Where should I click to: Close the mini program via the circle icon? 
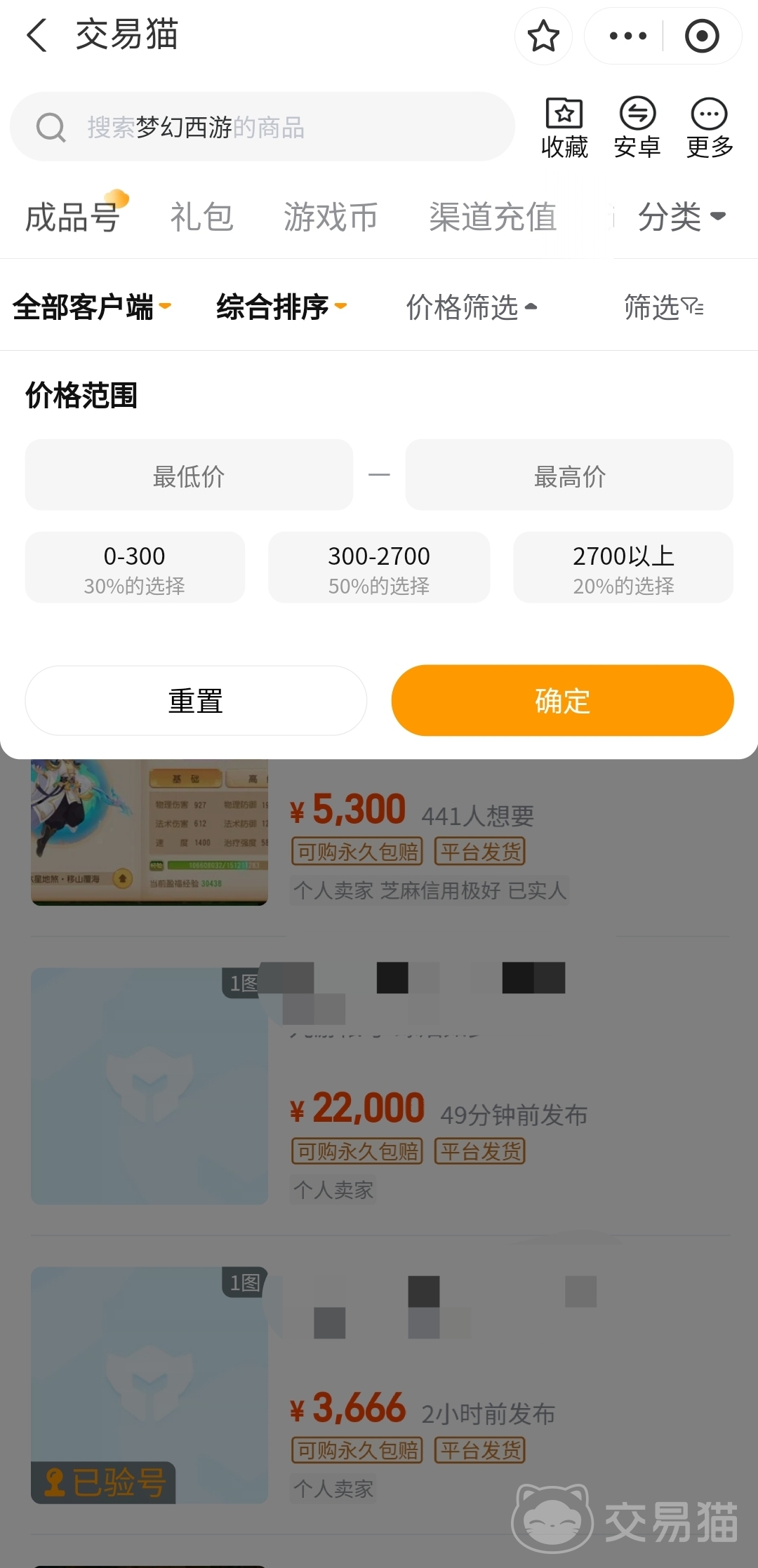pos(701,36)
